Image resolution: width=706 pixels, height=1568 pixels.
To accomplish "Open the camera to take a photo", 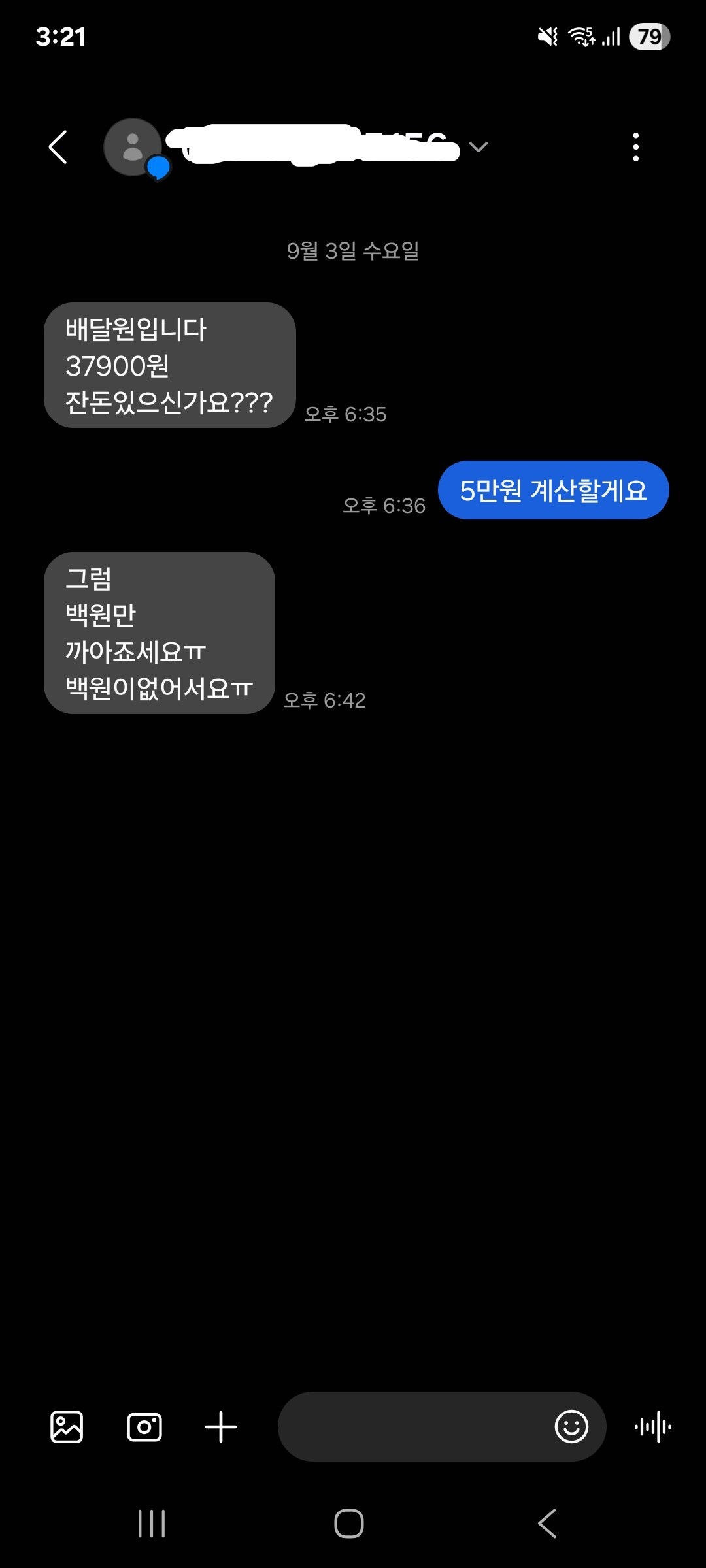I will (x=144, y=1426).
